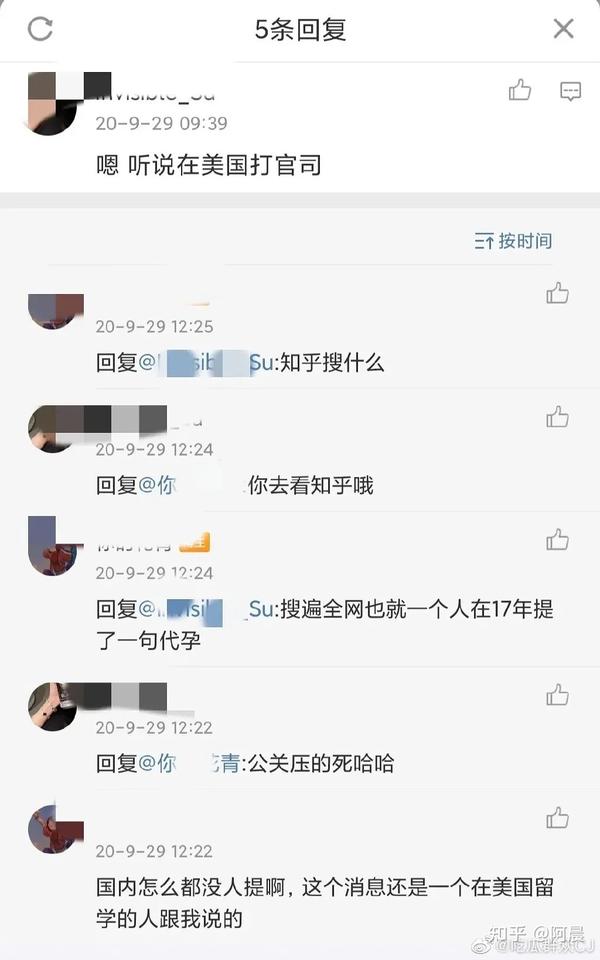This screenshot has width=600, height=960.
Task: Like the comment 听说在美国打官司
Action: coord(520,91)
